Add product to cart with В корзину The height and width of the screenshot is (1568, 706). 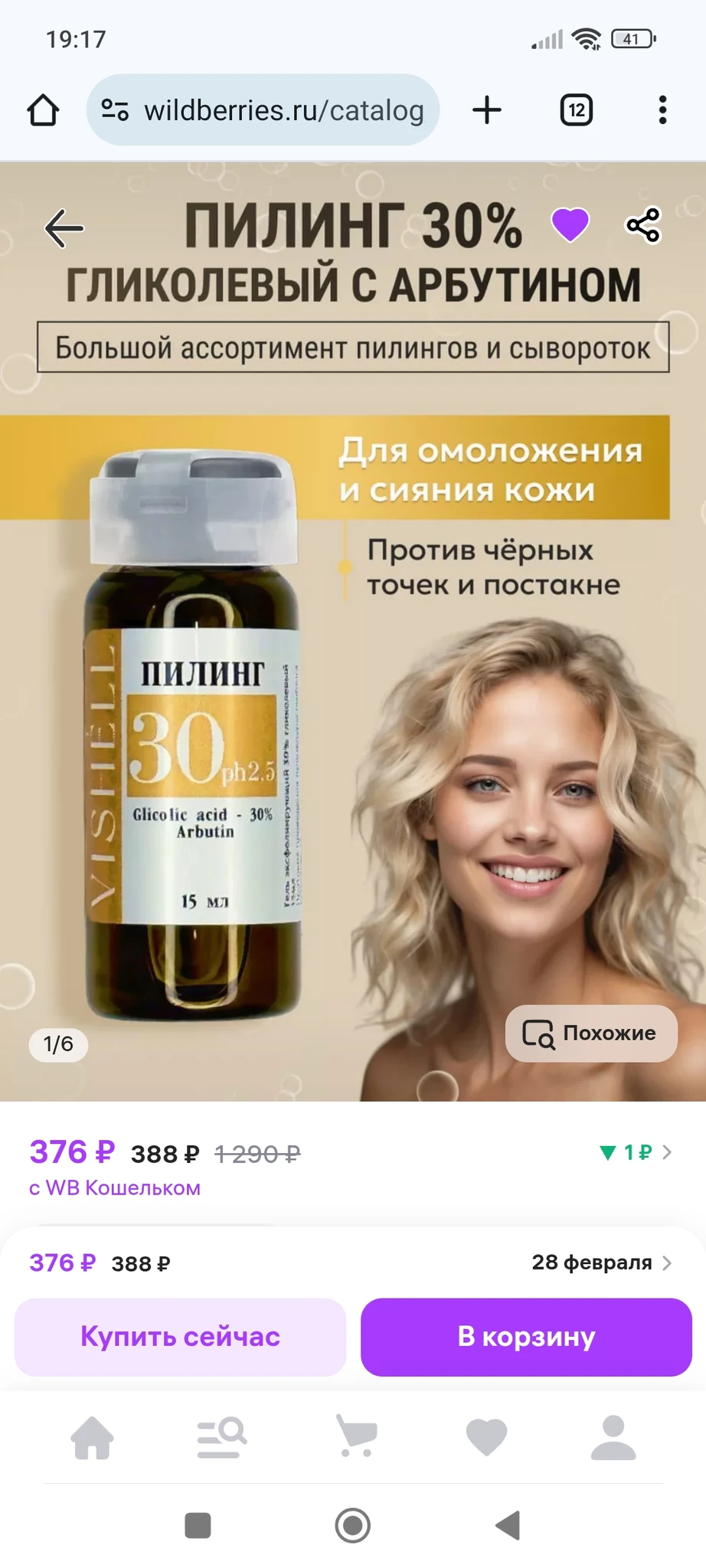click(526, 1337)
